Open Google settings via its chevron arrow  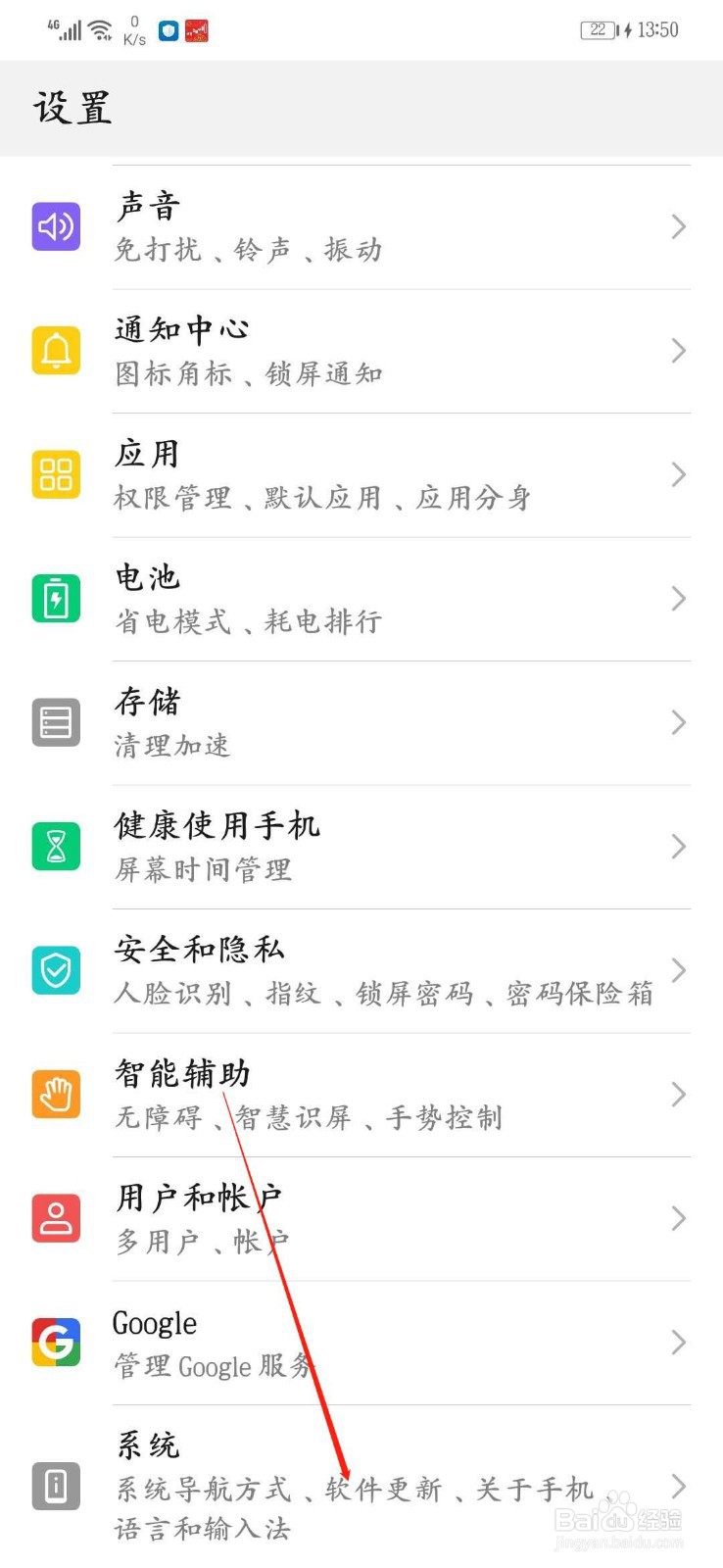coord(679,1343)
